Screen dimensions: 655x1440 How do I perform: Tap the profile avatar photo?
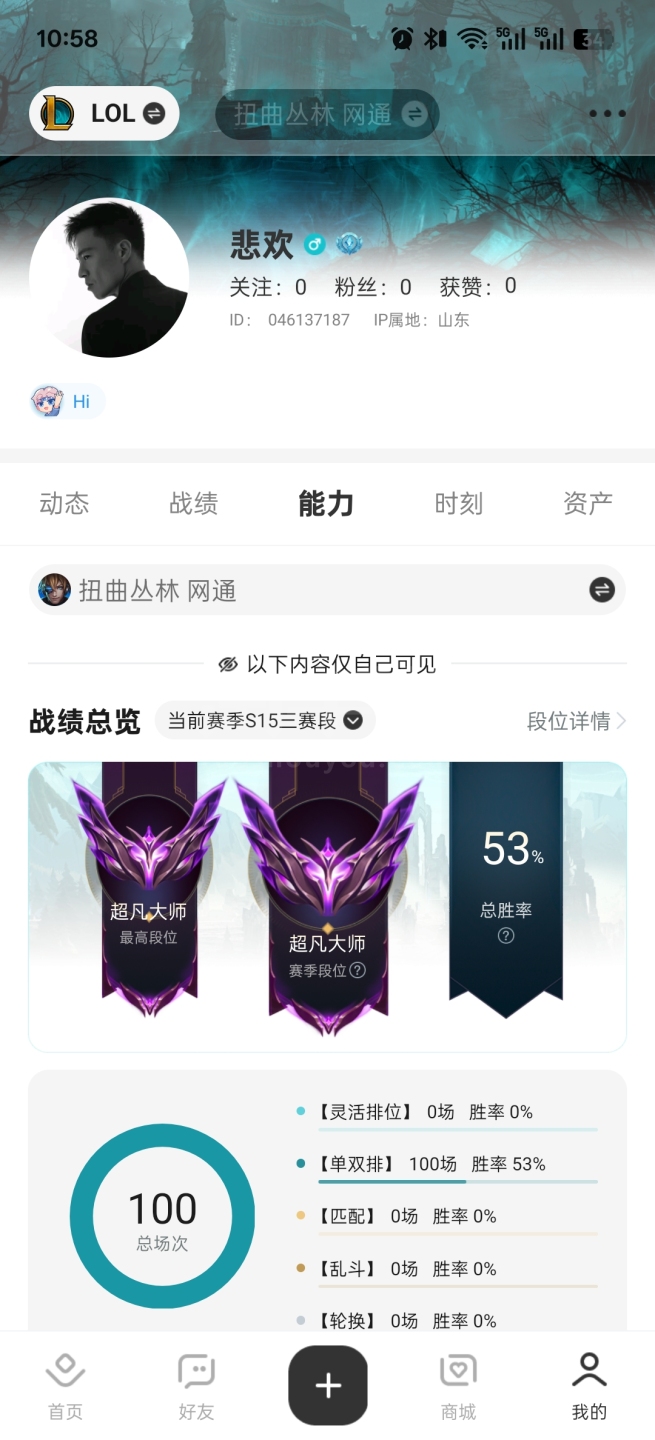pos(109,277)
